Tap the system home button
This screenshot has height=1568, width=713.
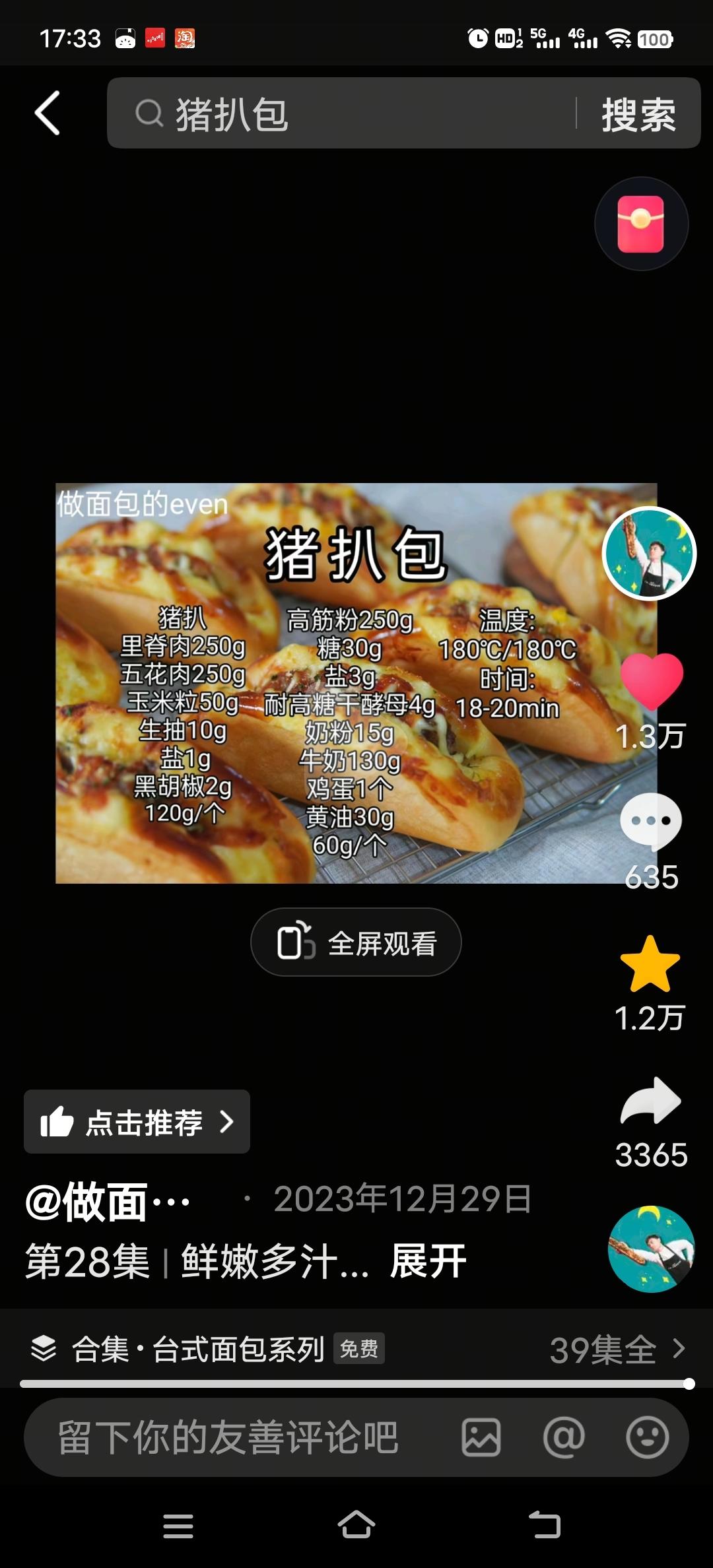(356, 1526)
